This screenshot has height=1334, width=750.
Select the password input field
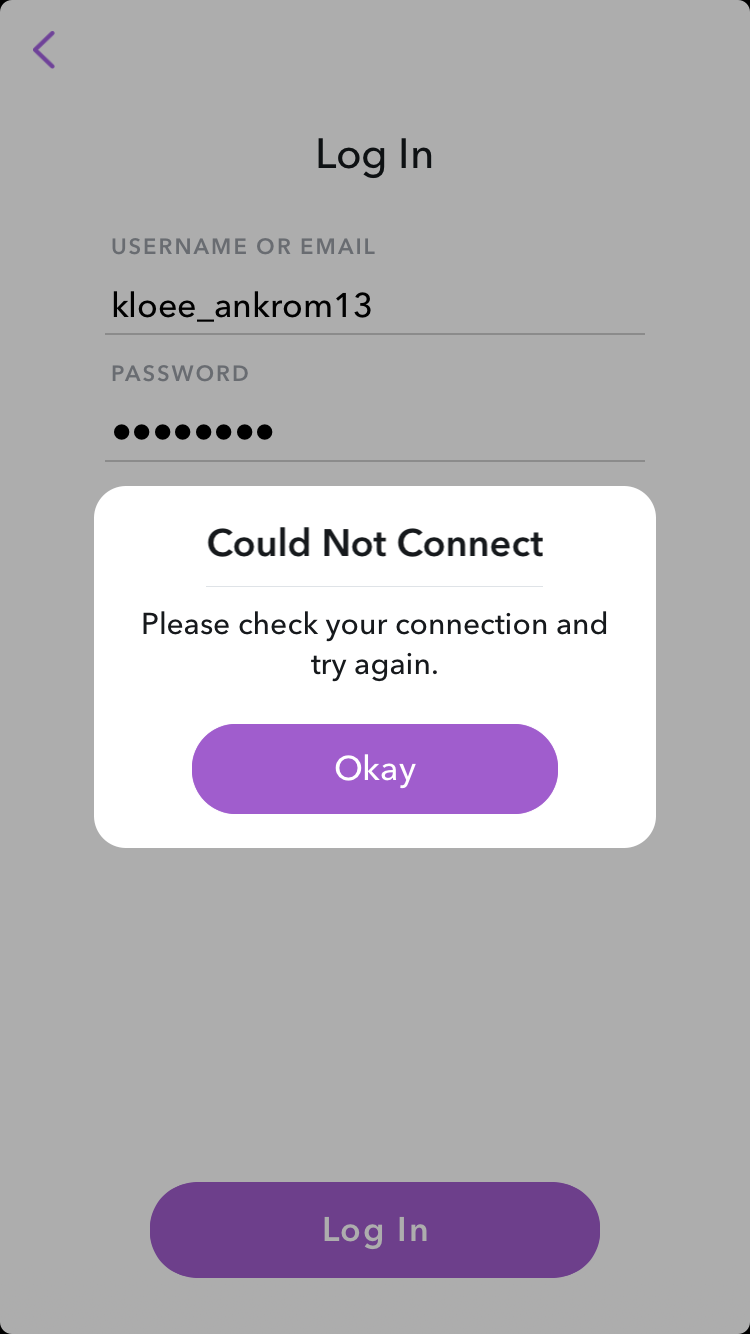[x=375, y=432]
